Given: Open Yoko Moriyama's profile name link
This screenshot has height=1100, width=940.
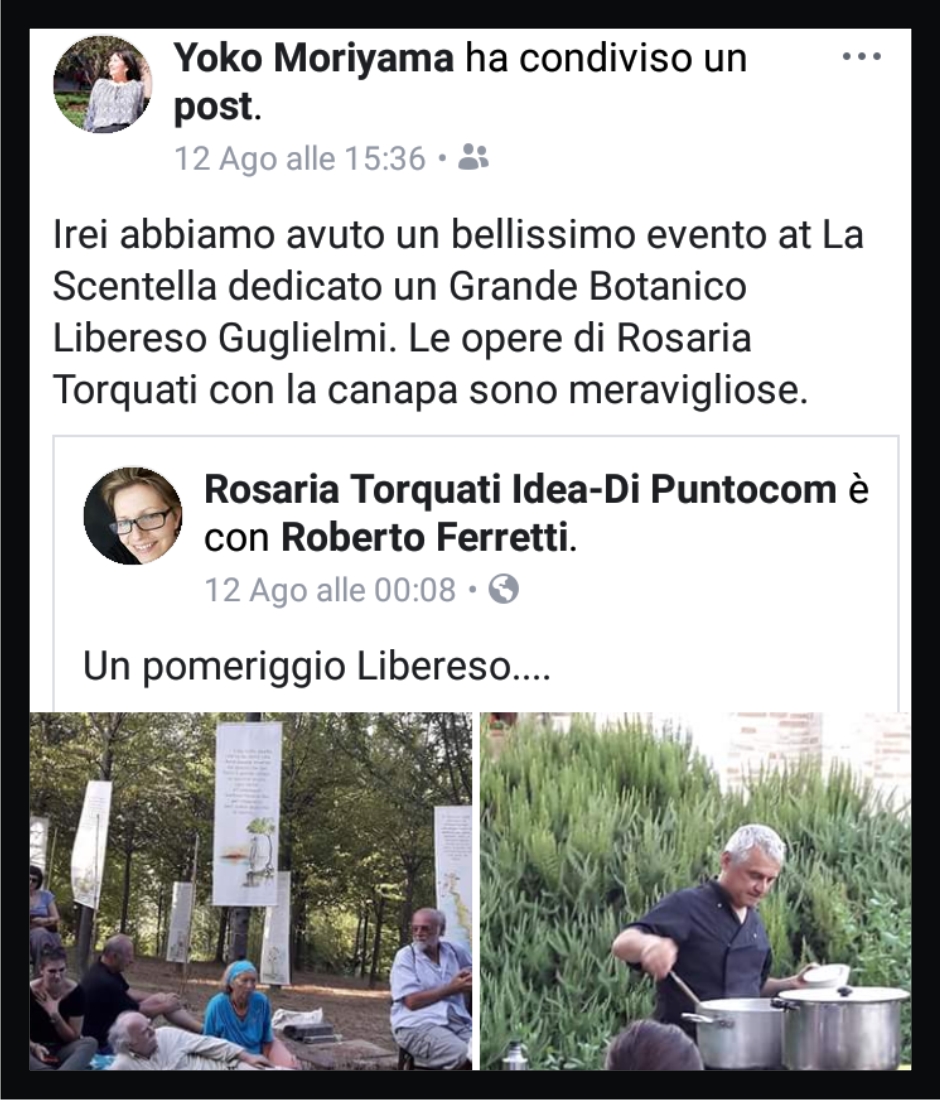Looking at the screenshot, I should coord(314,59).
